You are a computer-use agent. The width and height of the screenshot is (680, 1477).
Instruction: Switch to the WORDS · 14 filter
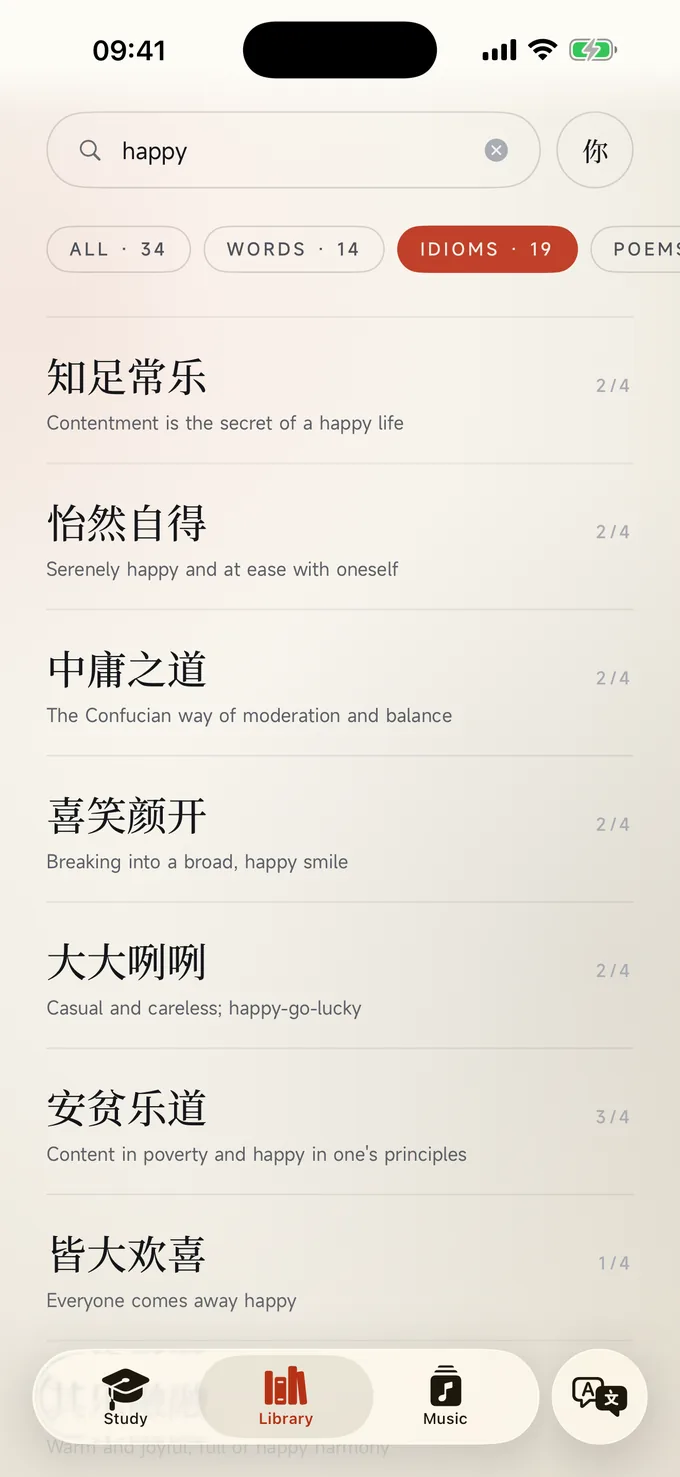click(294, 249)
